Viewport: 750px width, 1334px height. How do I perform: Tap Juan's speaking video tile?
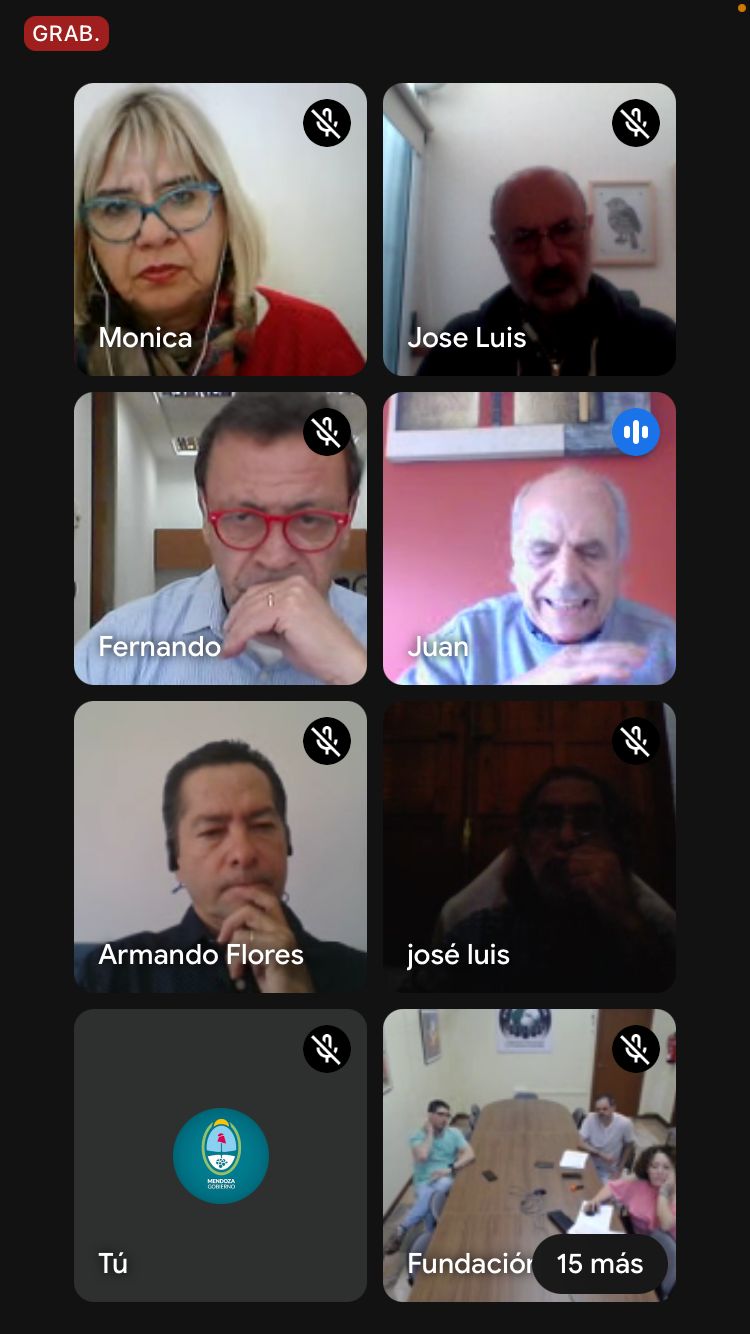(529, 538)
